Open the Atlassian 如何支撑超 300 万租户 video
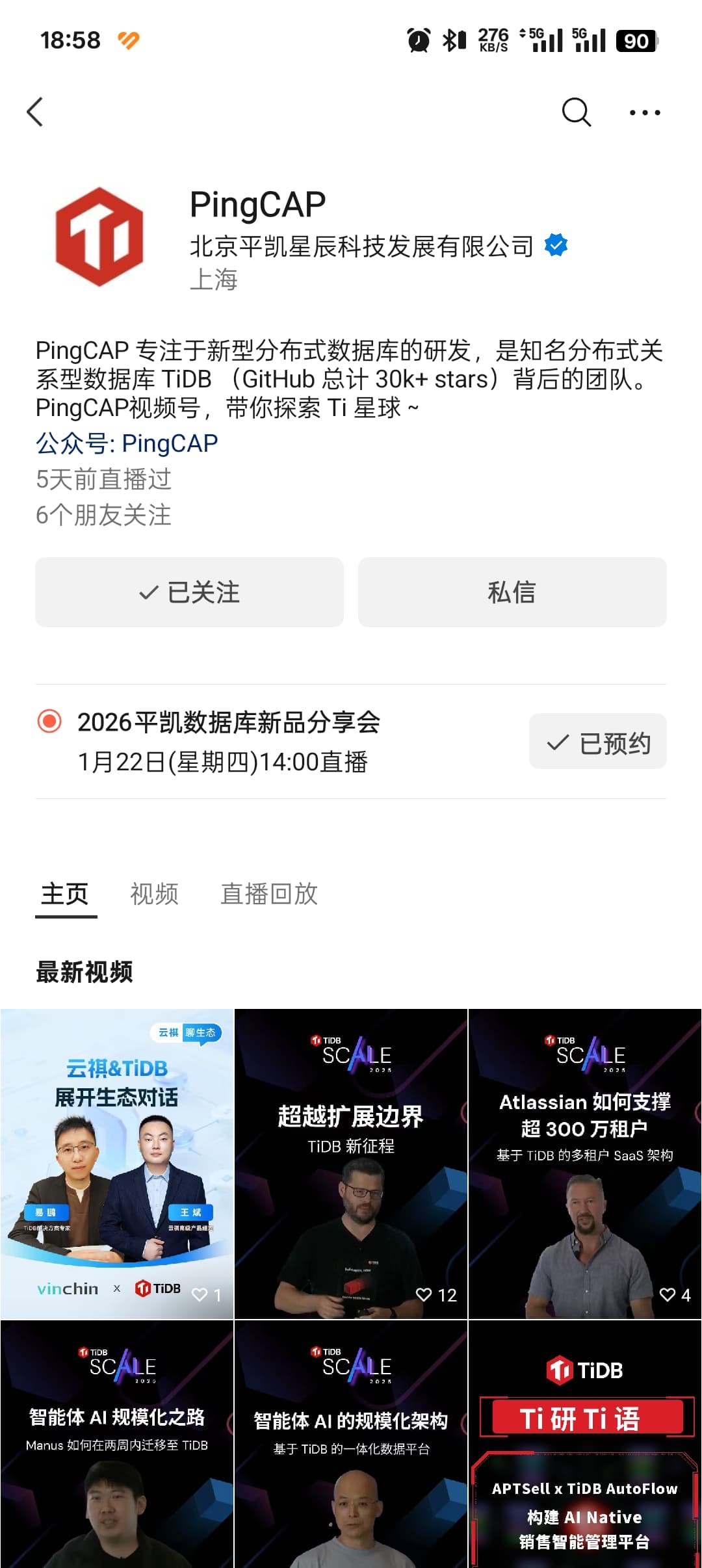702x1568 pixels. coord(585,1164)
